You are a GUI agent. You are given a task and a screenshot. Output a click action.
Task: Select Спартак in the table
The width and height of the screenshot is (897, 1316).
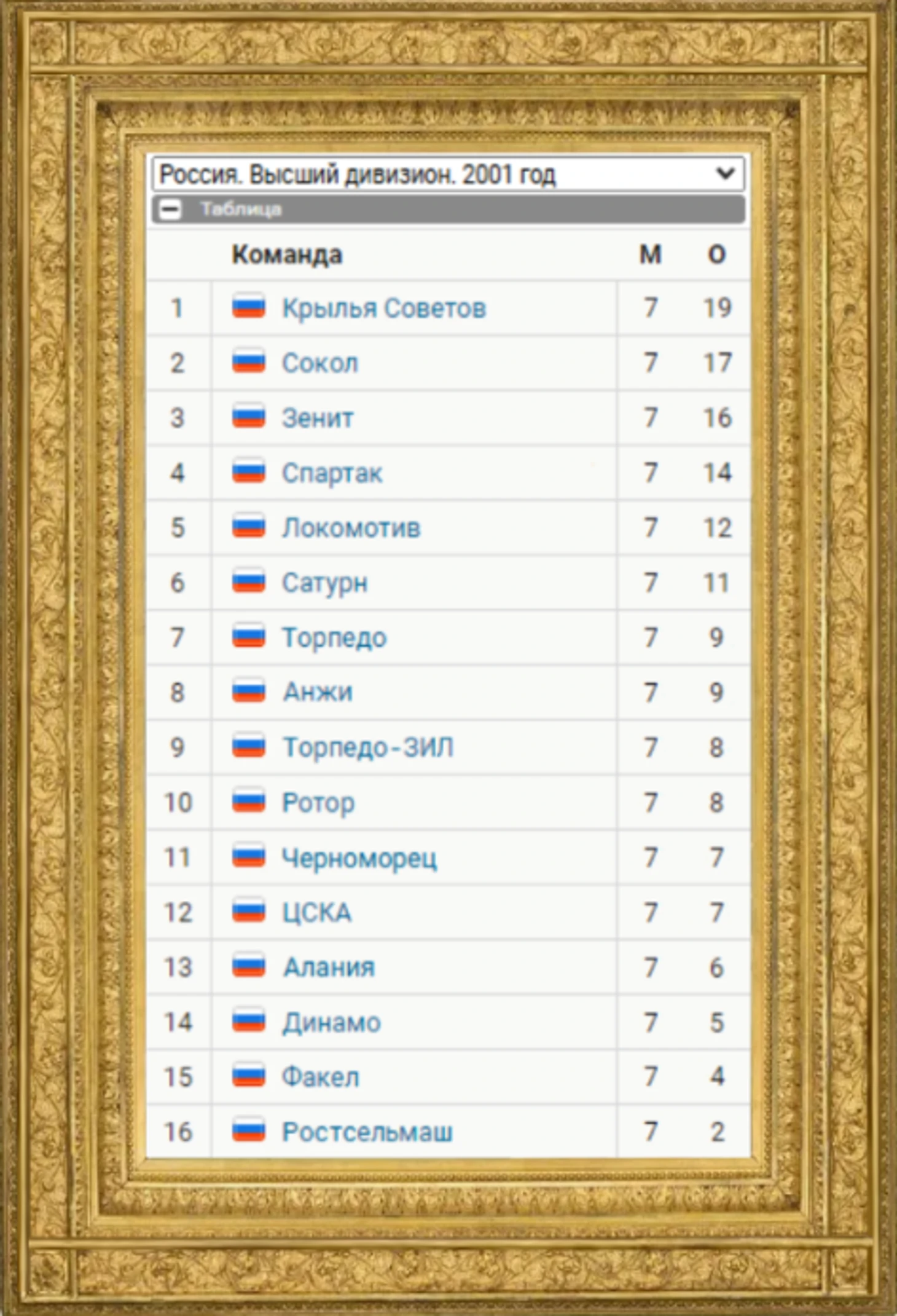tap(332, 473)
